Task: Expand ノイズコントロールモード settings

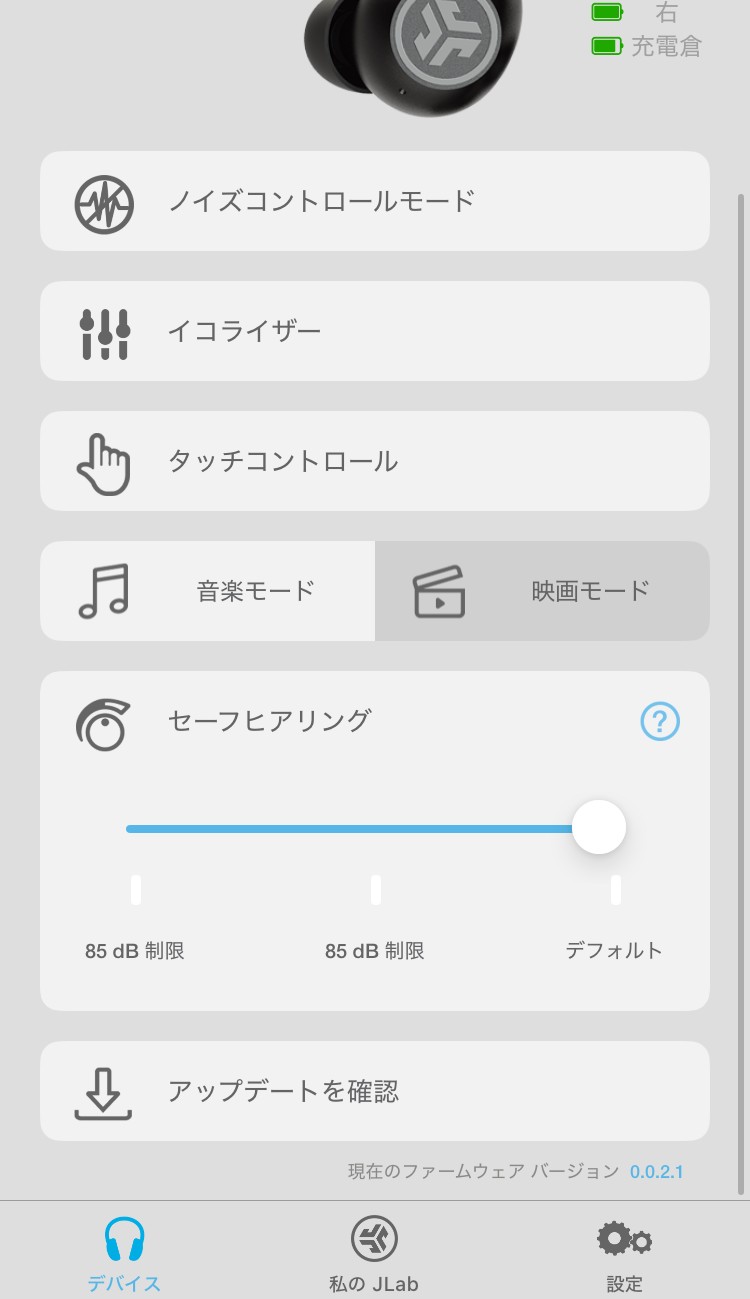Action: [x=374, y=201]
